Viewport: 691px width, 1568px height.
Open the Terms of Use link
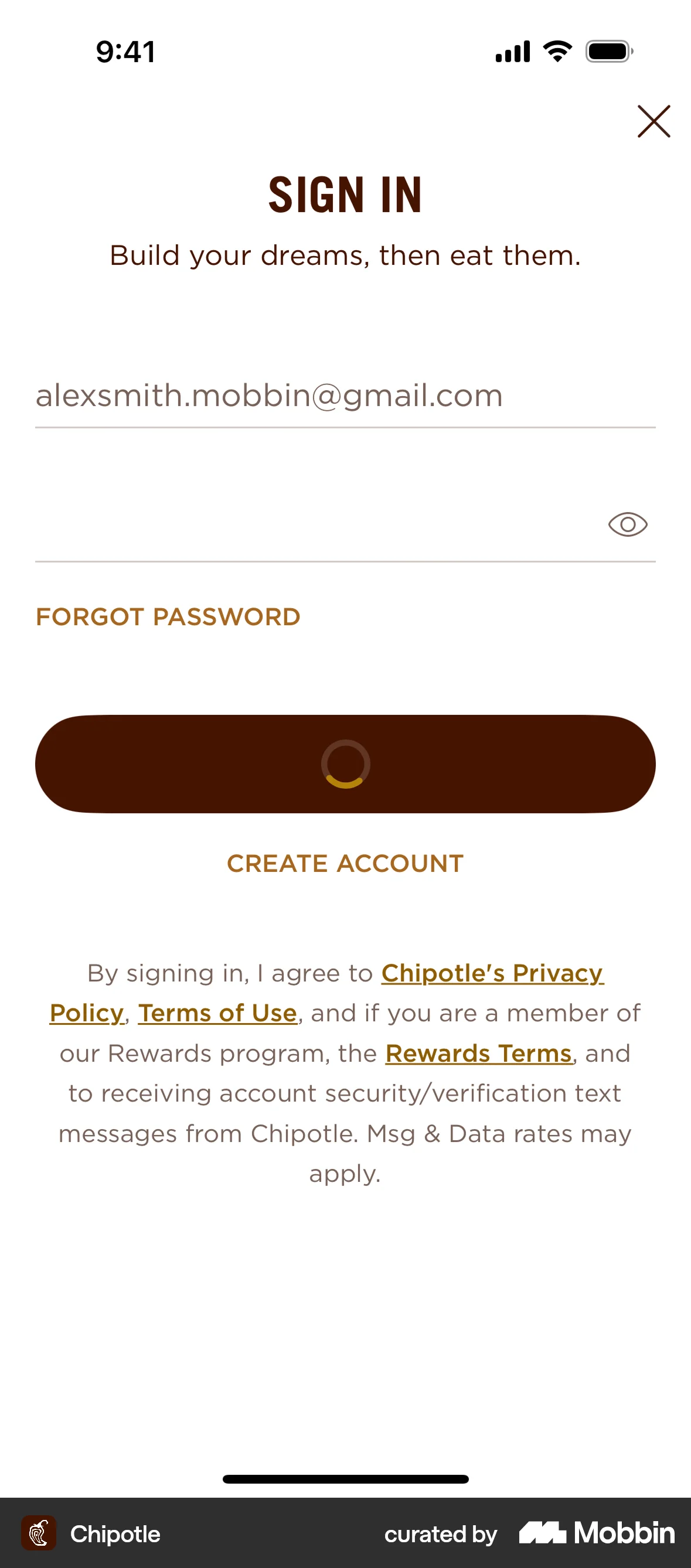coord(217,1013)
